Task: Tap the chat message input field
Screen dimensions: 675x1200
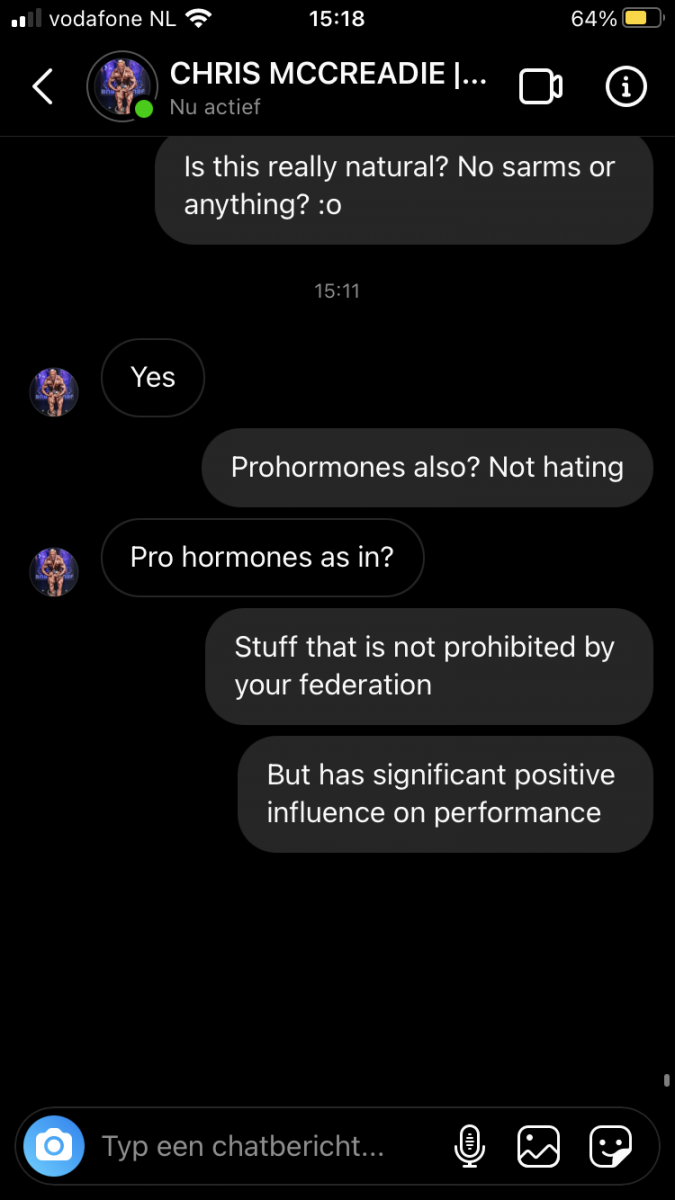Action: click(x=260, y=1146)
